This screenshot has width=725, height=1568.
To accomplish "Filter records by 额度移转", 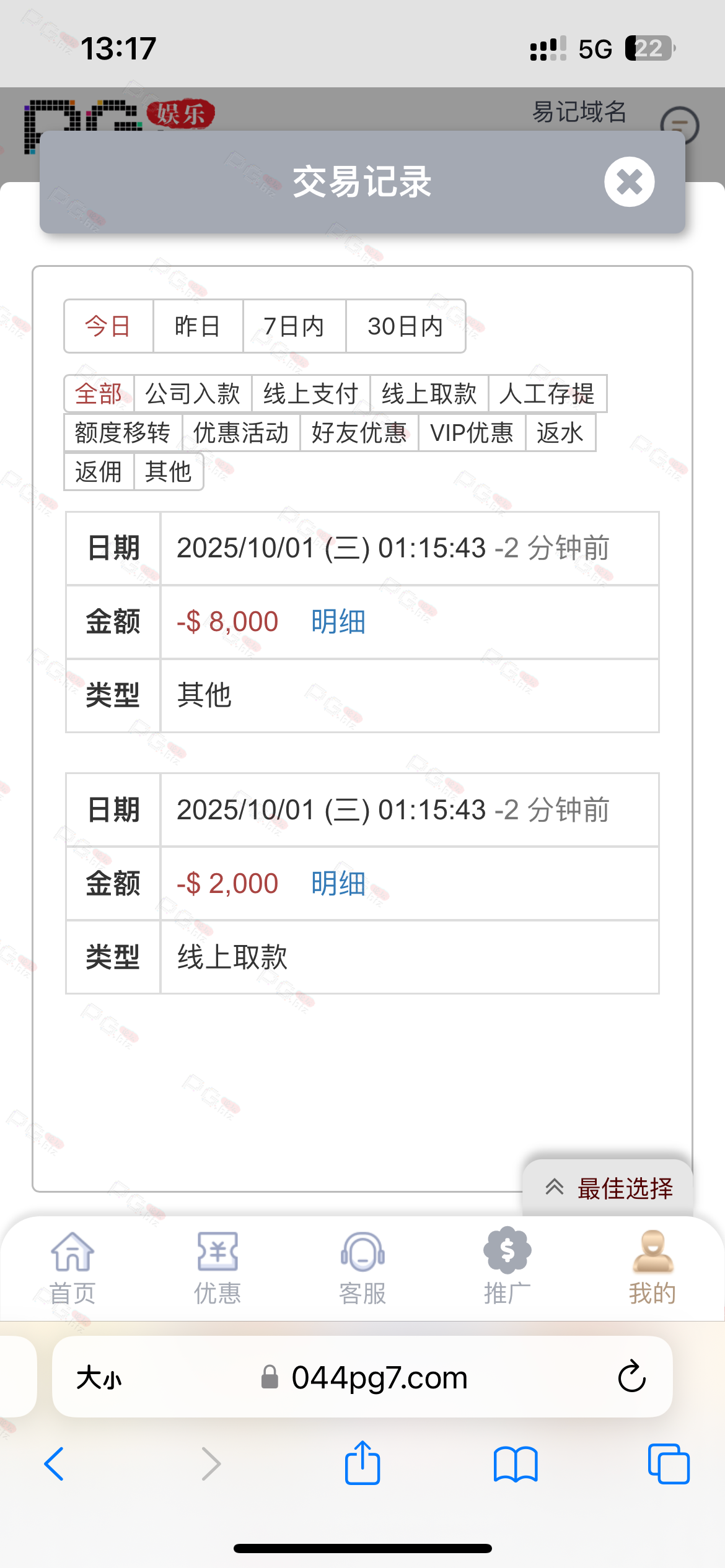I will [123, 433].
